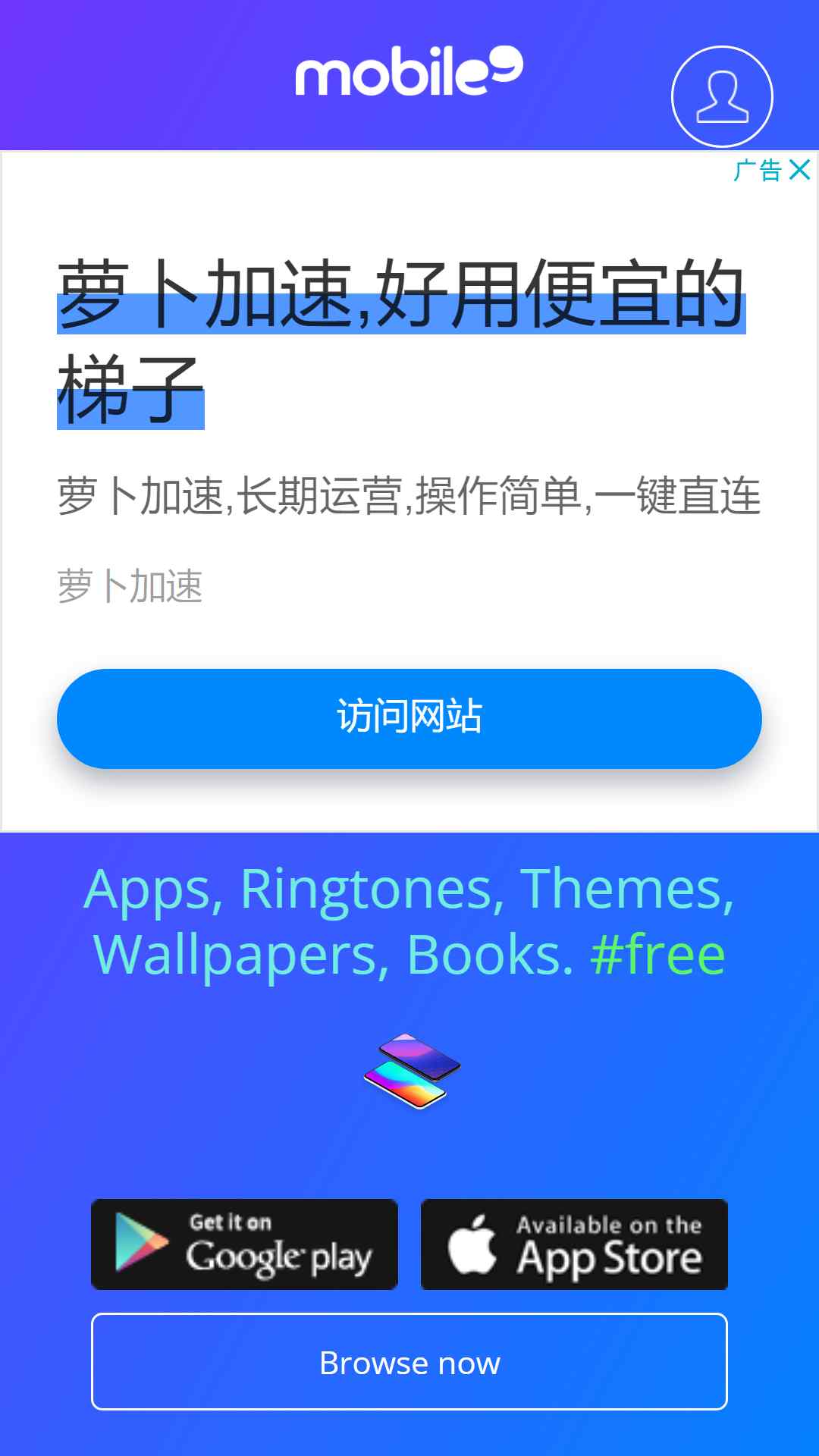The image size is (819, 1456).
Task: Open the Available on the App Store badge
Action: [574, 1244]
